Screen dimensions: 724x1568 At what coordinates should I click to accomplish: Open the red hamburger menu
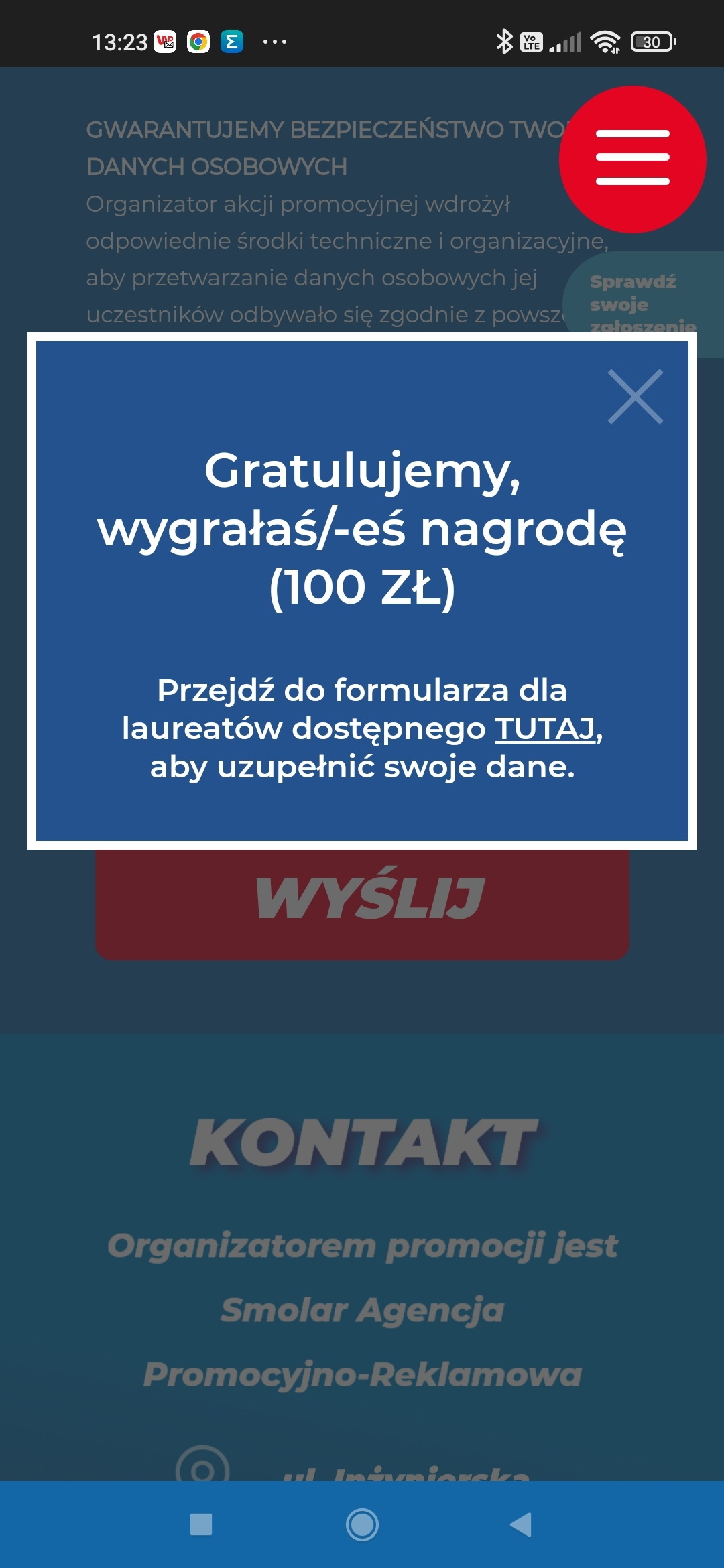632,159
